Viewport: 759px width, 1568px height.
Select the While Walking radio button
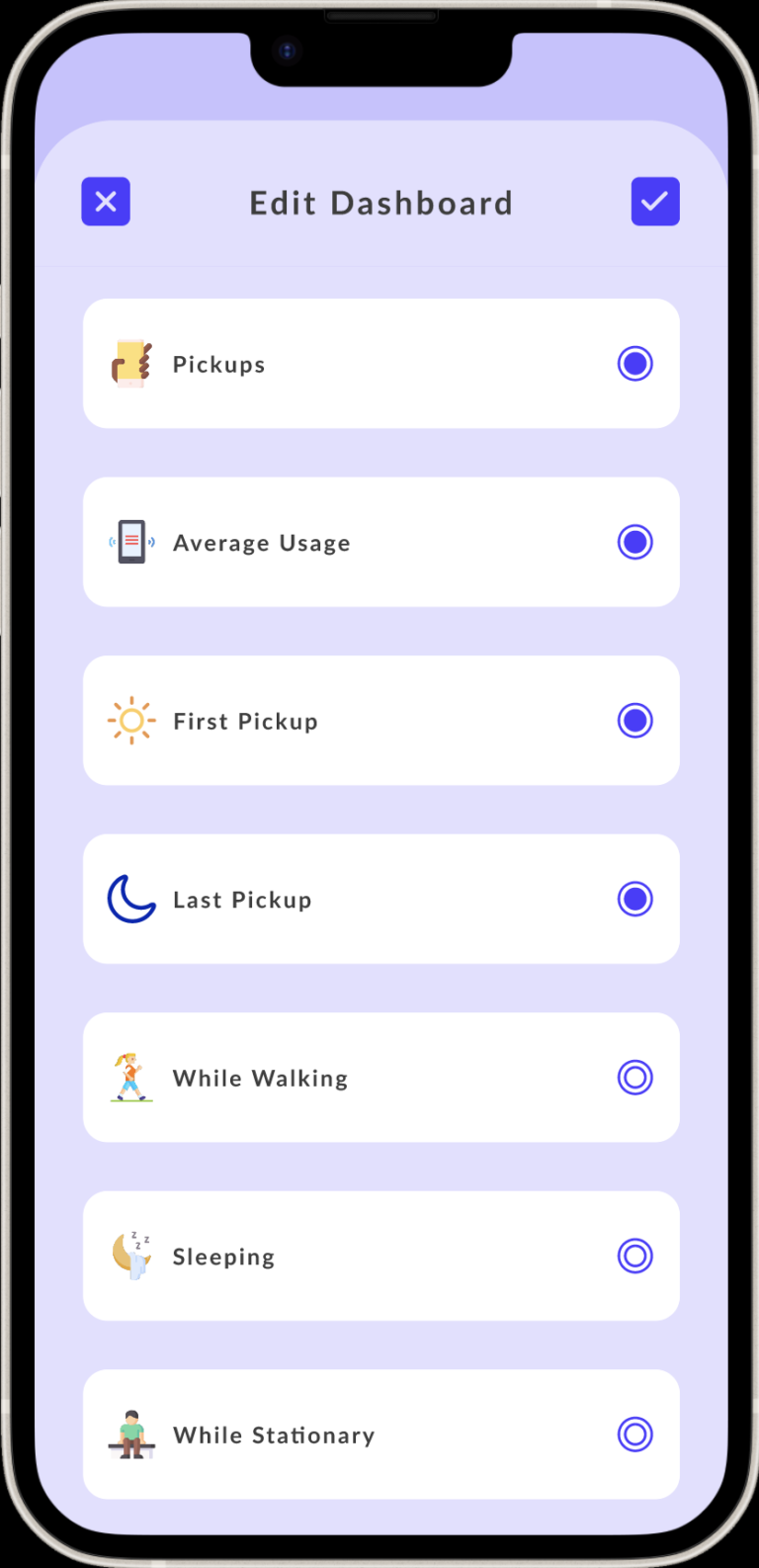[635, 1078]
